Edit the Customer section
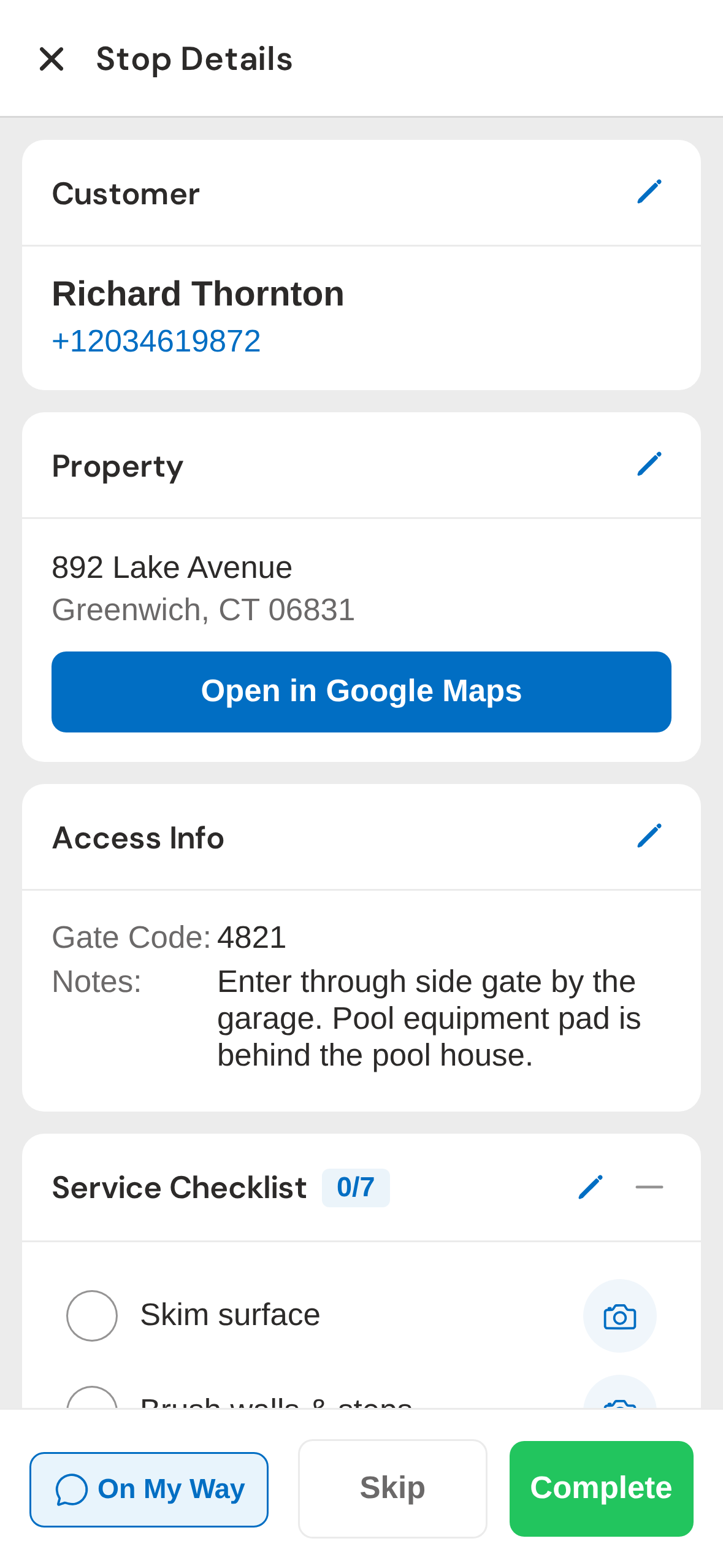 (649, 192)
